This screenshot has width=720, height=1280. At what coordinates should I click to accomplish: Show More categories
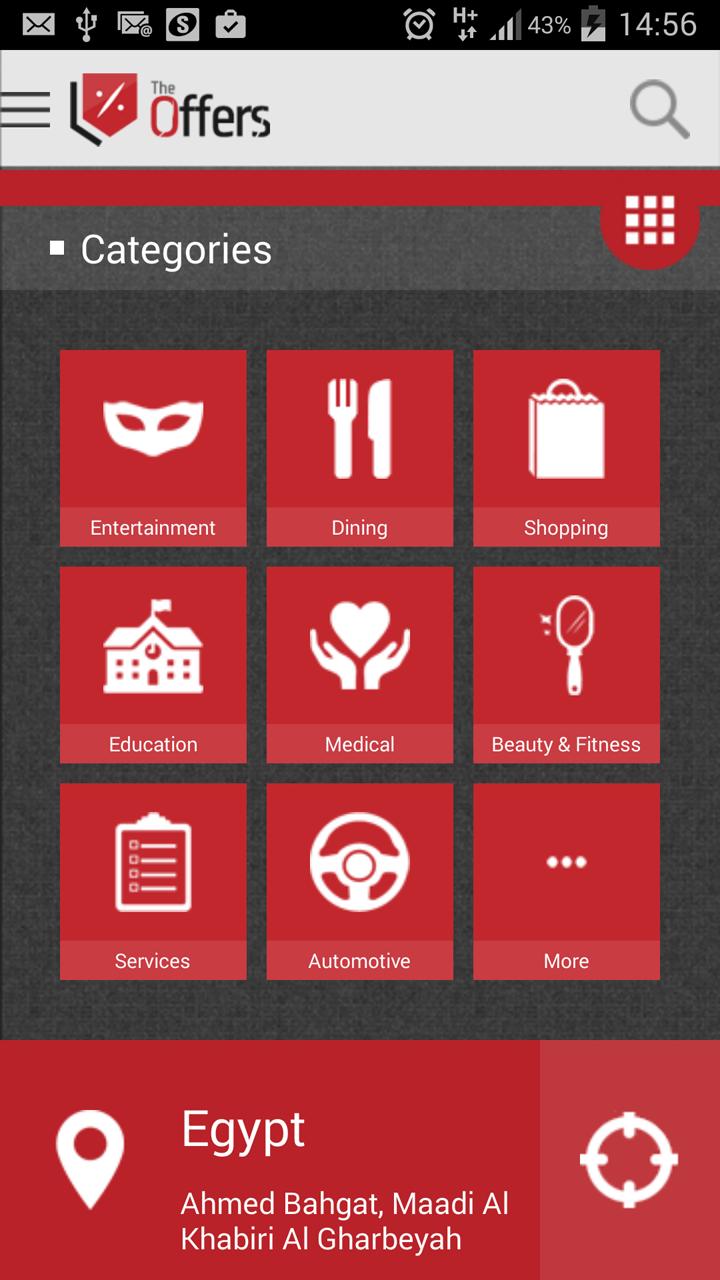pos(566,880)
